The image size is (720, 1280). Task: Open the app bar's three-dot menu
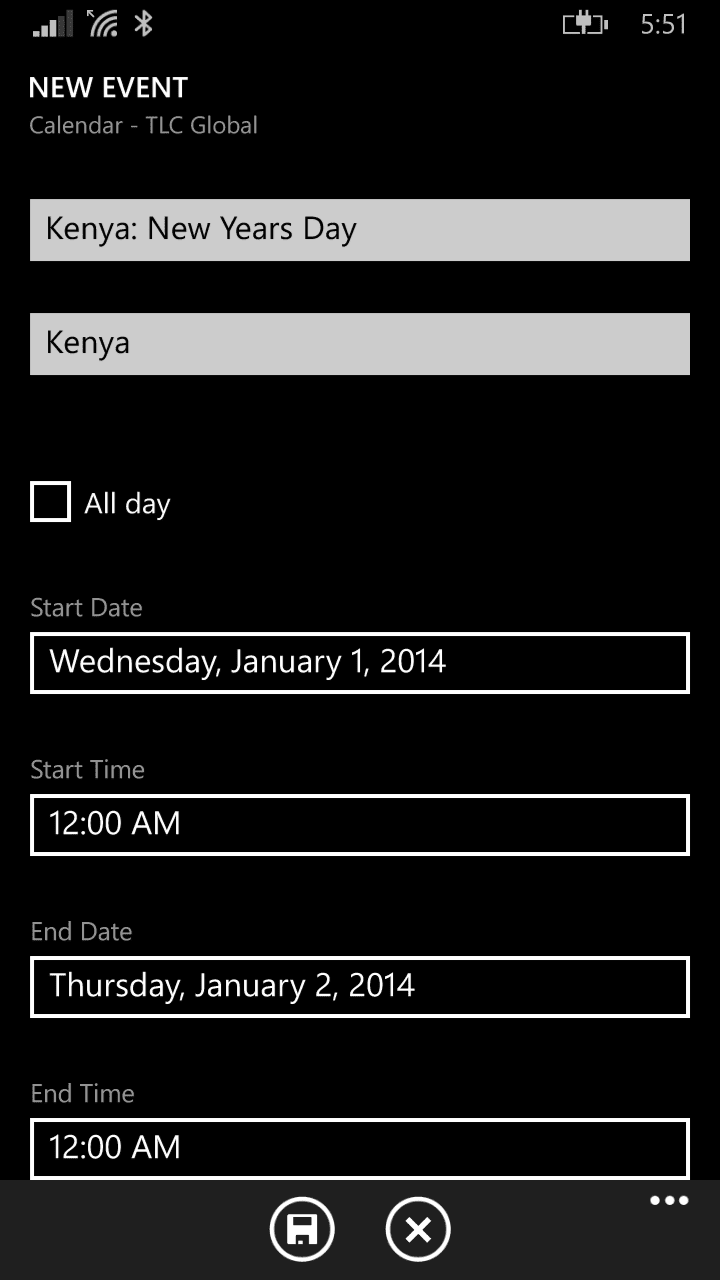[669, 1201]
